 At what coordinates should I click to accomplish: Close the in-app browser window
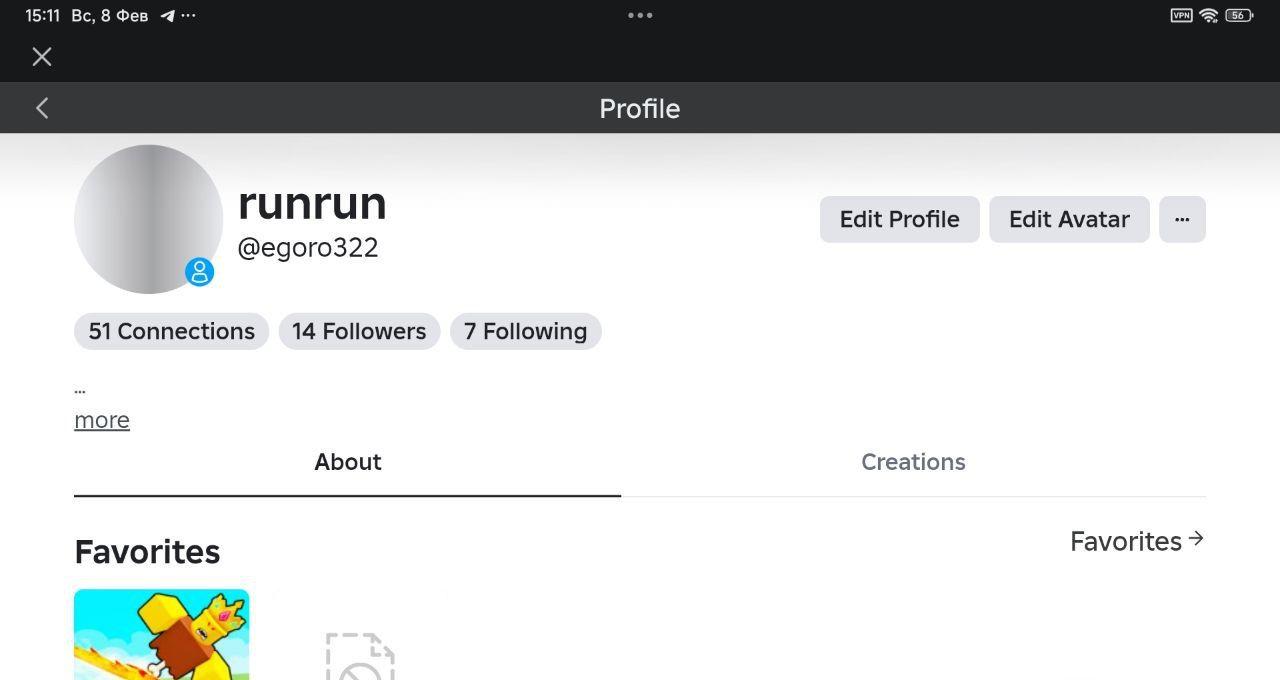click(42, 57)
